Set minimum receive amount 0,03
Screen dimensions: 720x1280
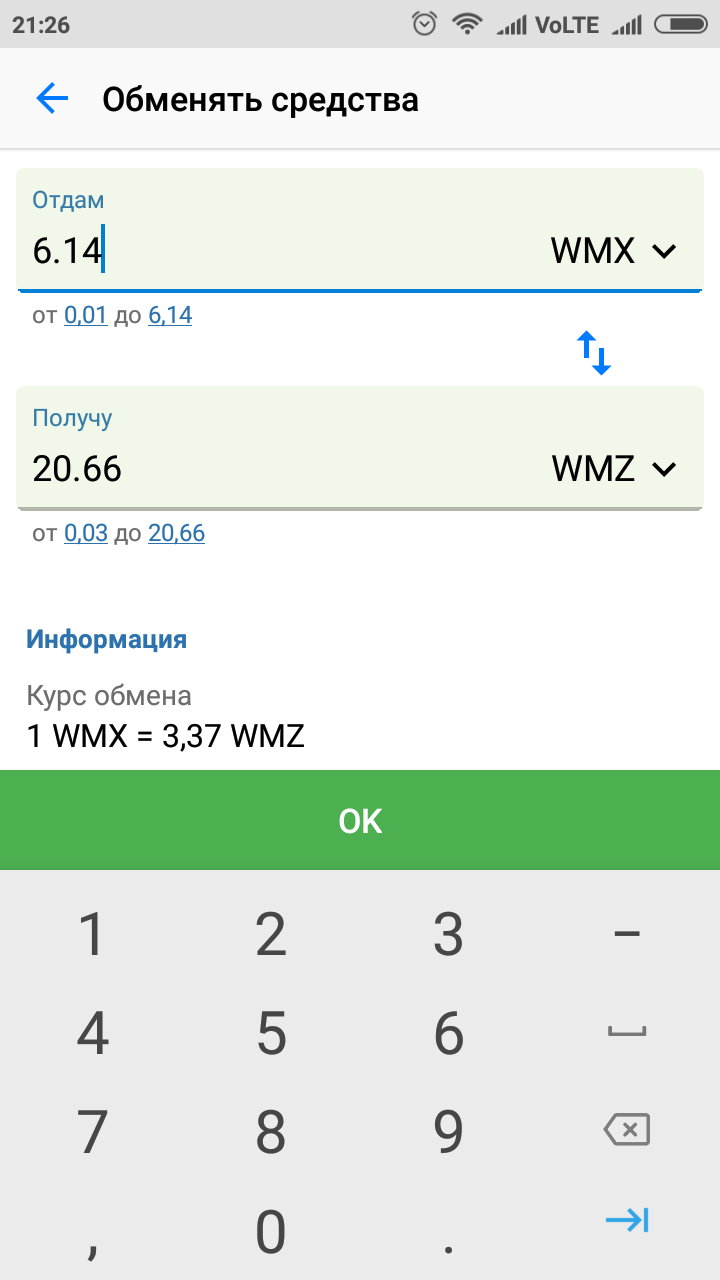coord(85,533)
